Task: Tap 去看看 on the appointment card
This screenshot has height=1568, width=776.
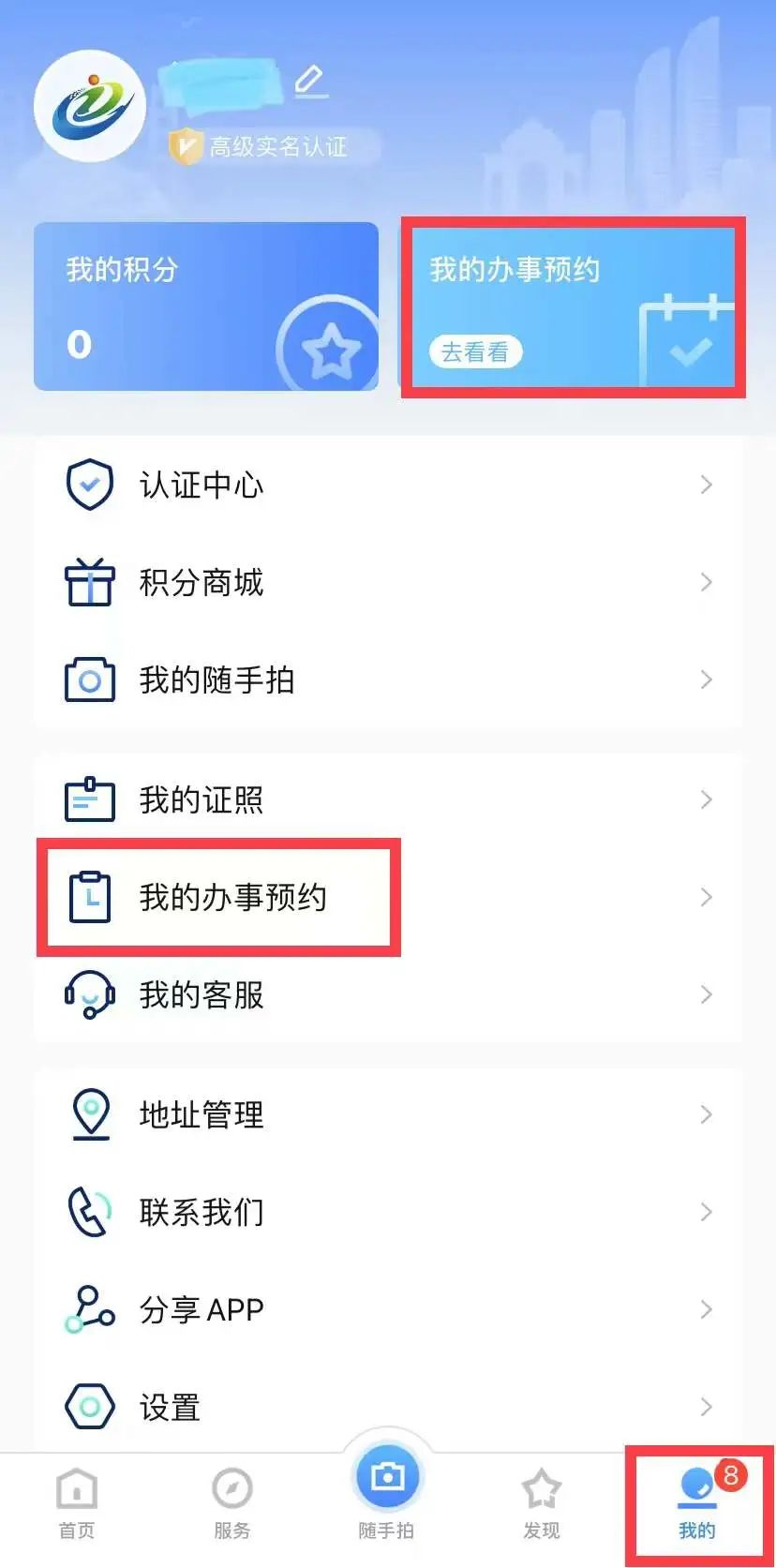Action: 475,352
